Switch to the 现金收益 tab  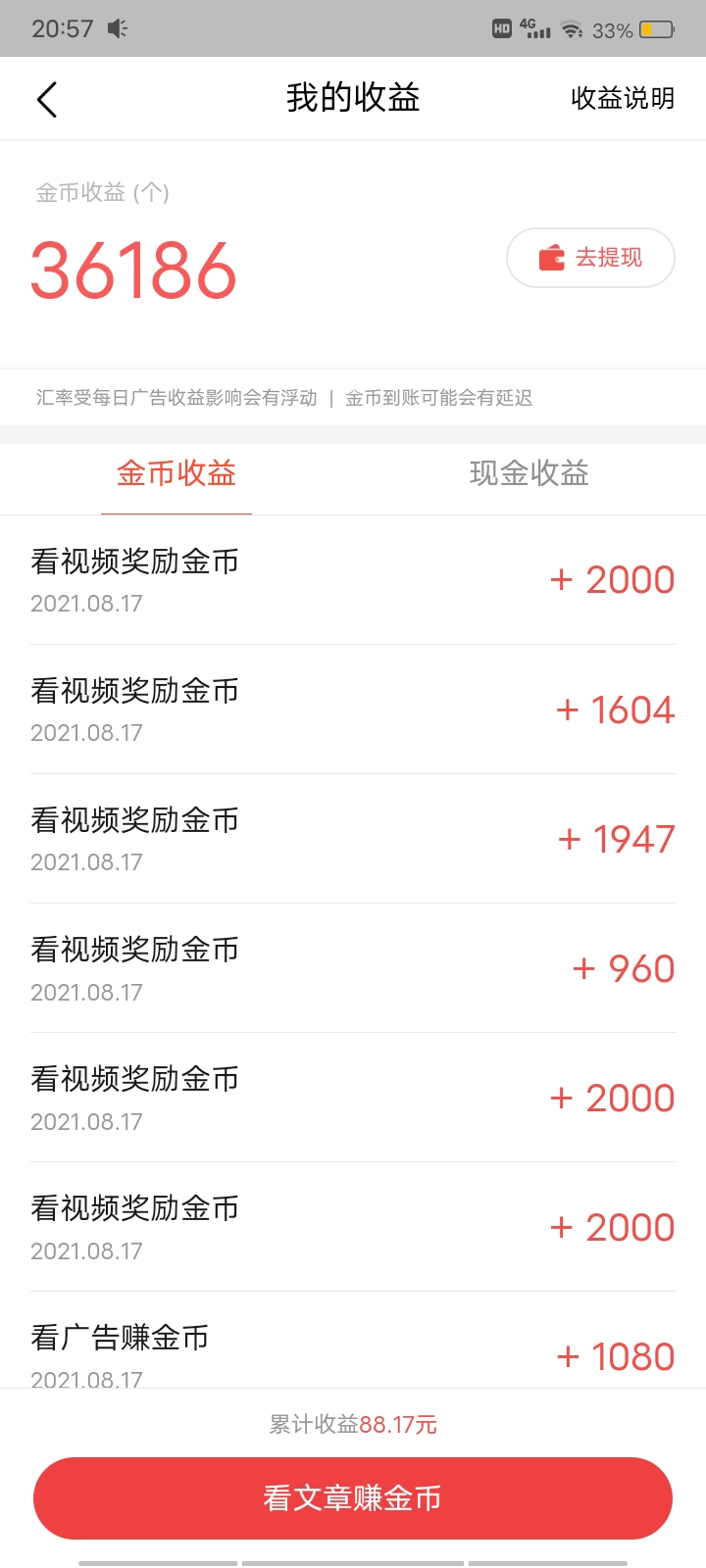click(x=529, y=474)
